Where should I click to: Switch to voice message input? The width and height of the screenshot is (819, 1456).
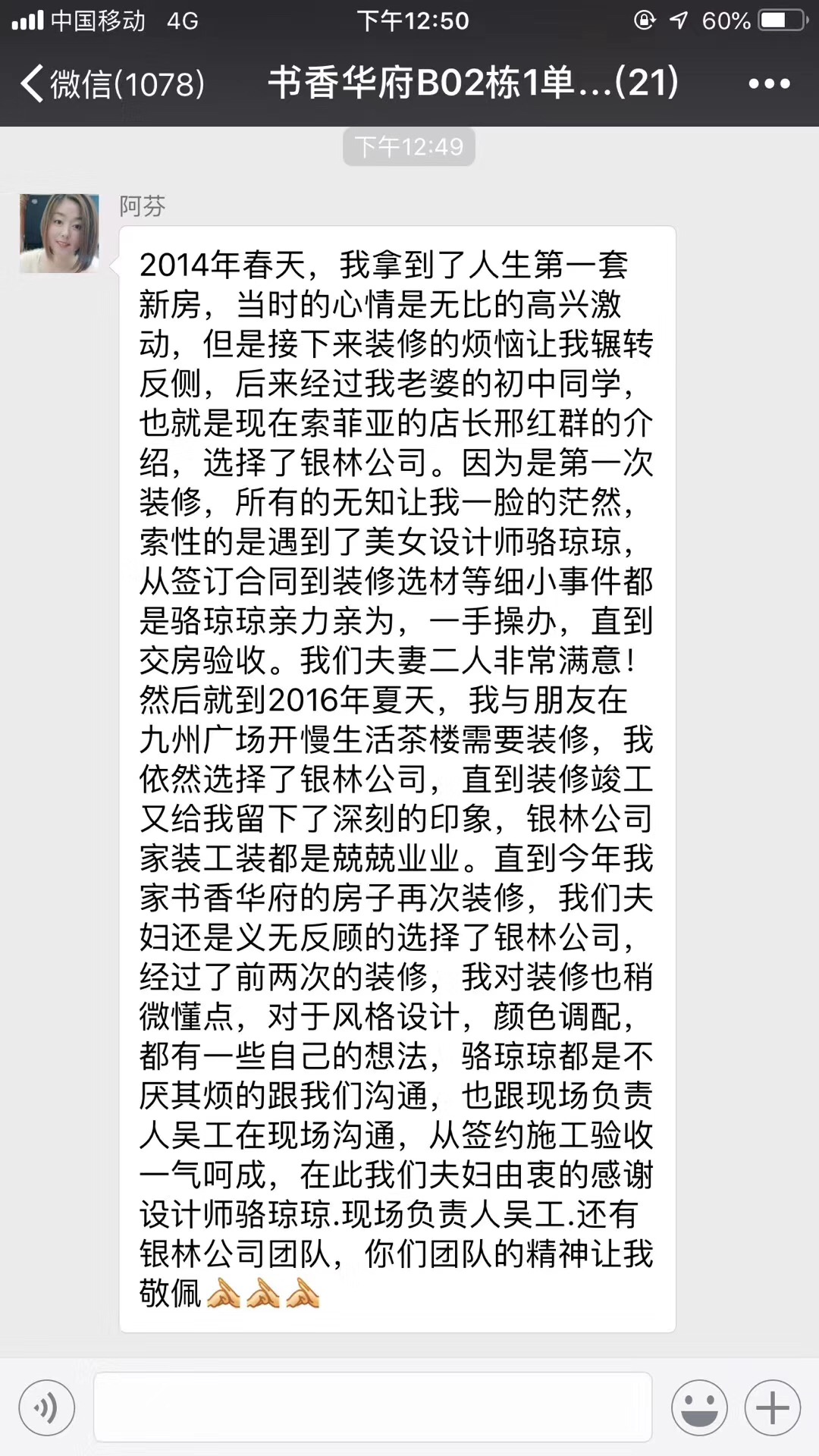(47, 1408)
